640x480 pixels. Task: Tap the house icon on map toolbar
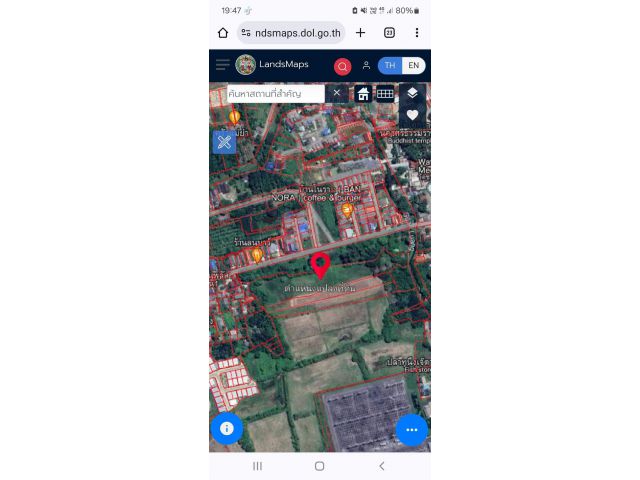pos(363,93)
